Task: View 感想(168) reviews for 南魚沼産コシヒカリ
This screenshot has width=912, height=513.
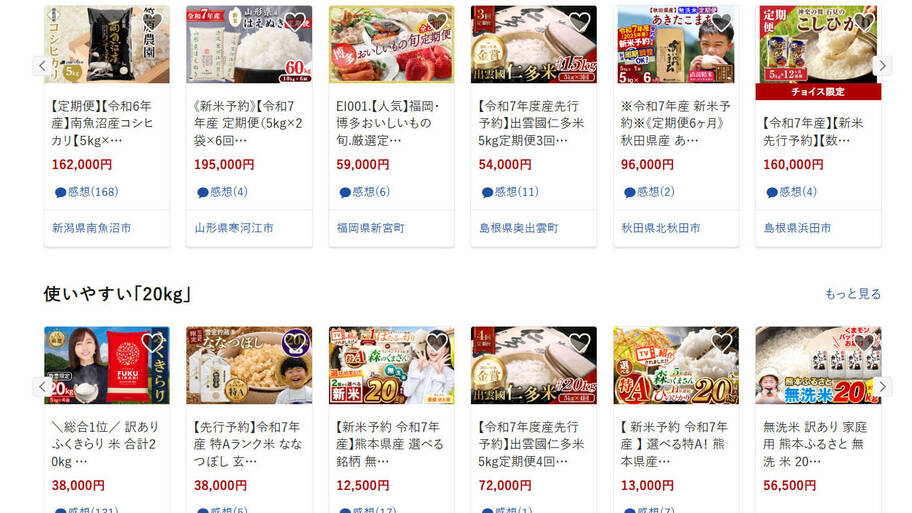Action: tap(86, 192)
